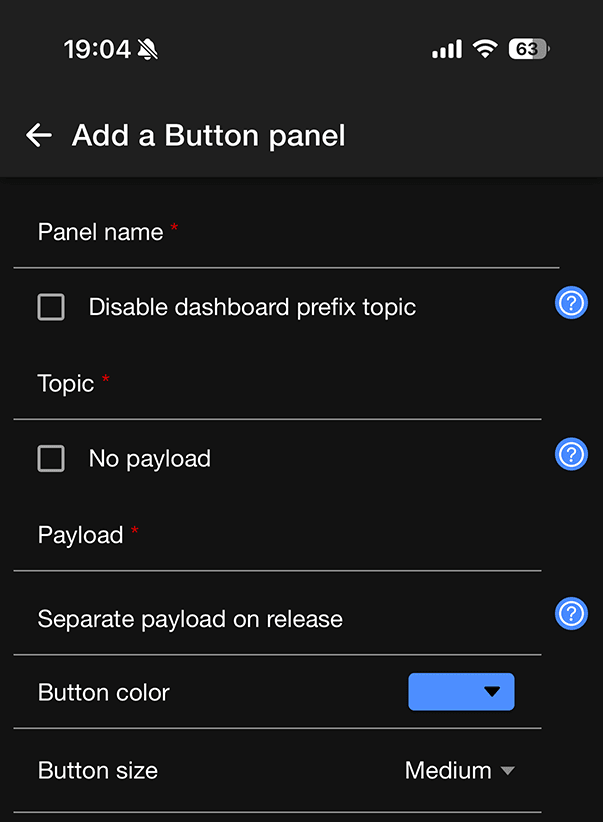Open the Button color picker
This screenshot has width=603, height=822.
pos(461,692)
